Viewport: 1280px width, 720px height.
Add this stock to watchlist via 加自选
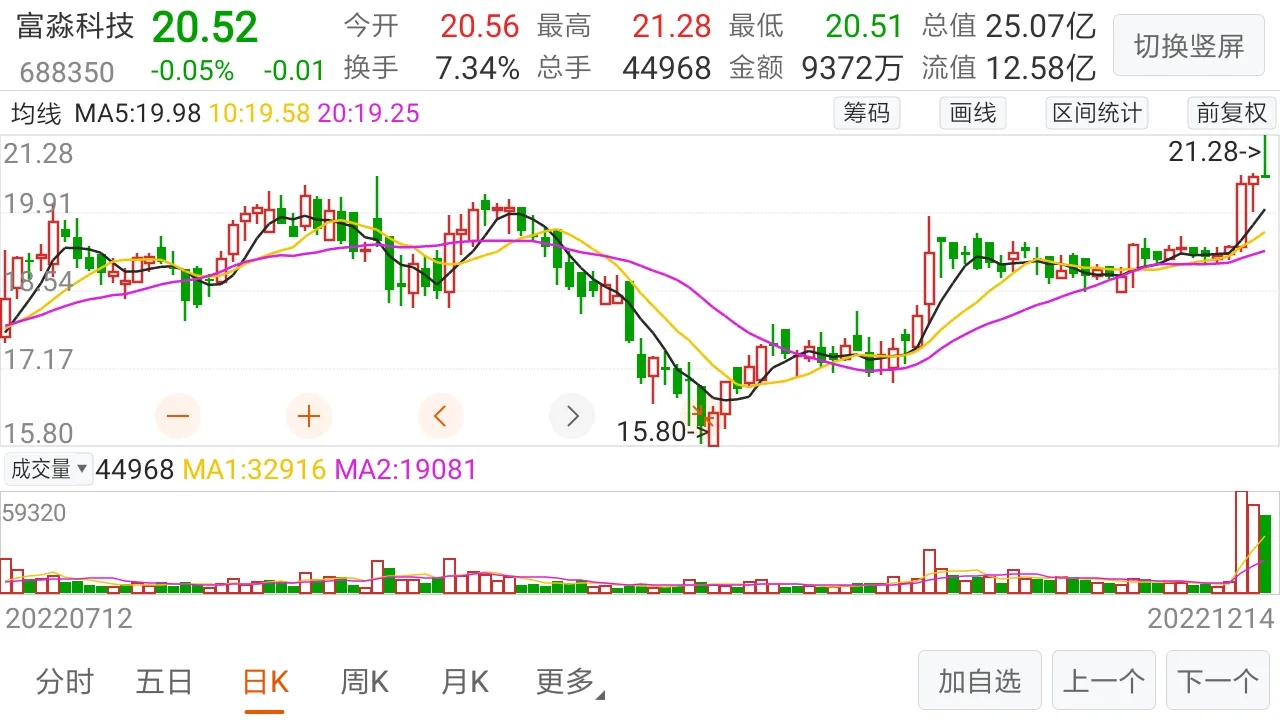coord(979,681)
